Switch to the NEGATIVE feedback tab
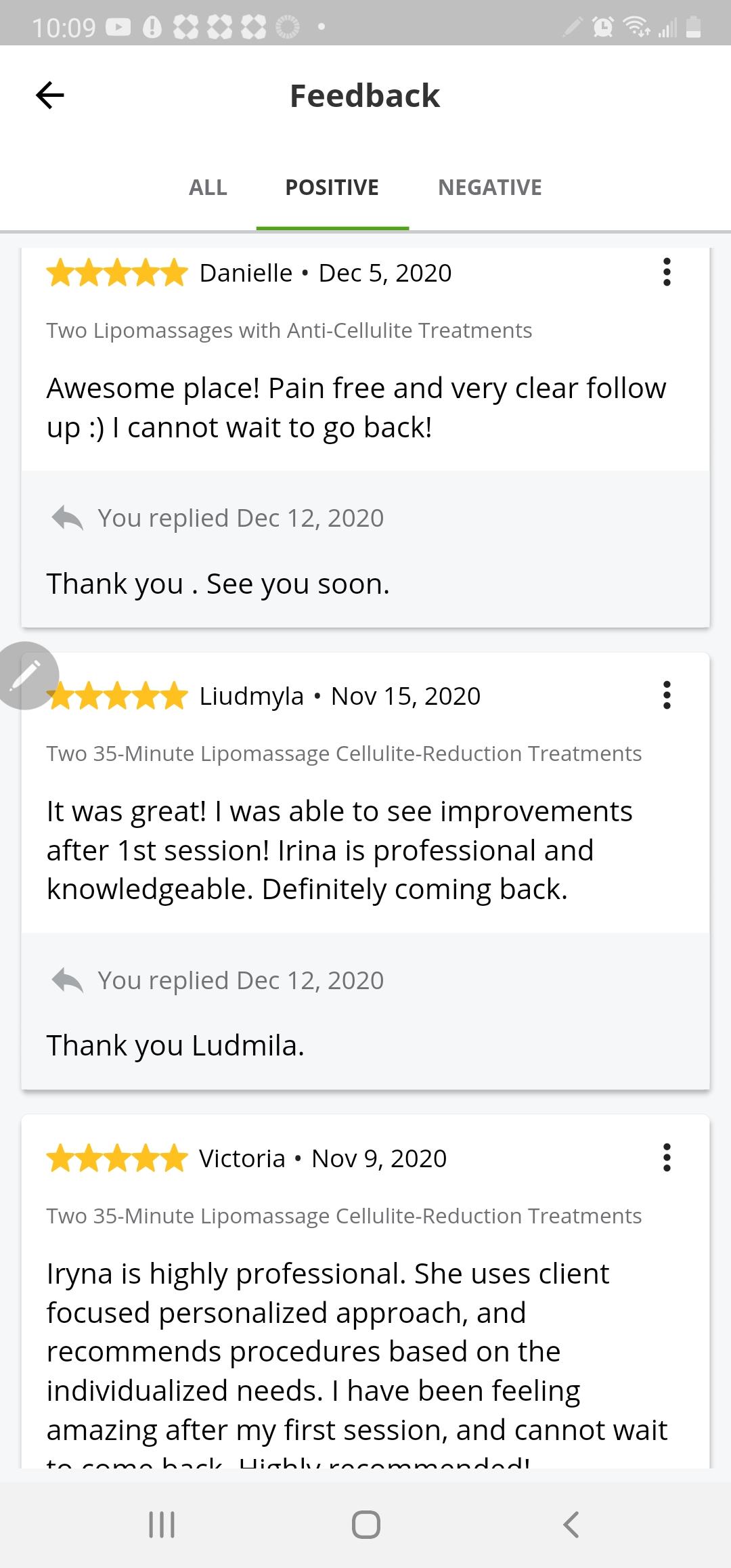This screenshot has height=1568, width=731. [490, 188]
